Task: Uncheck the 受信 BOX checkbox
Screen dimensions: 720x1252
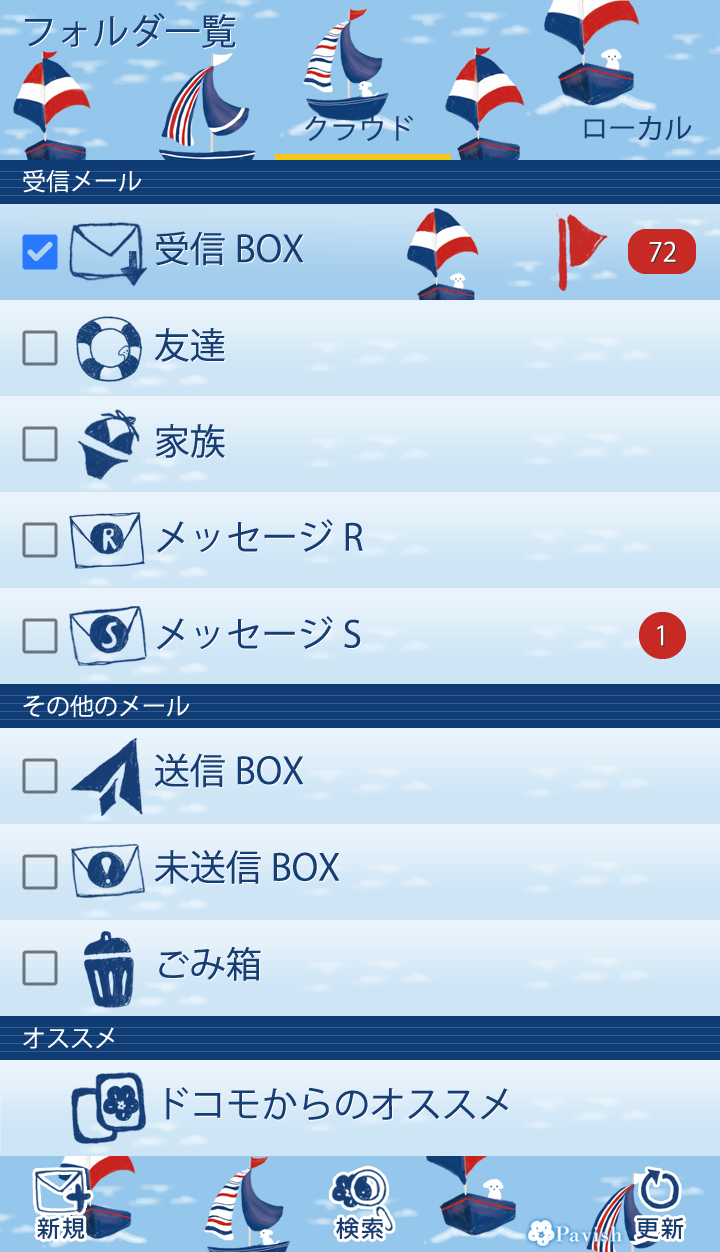Action: coord(40,252)
